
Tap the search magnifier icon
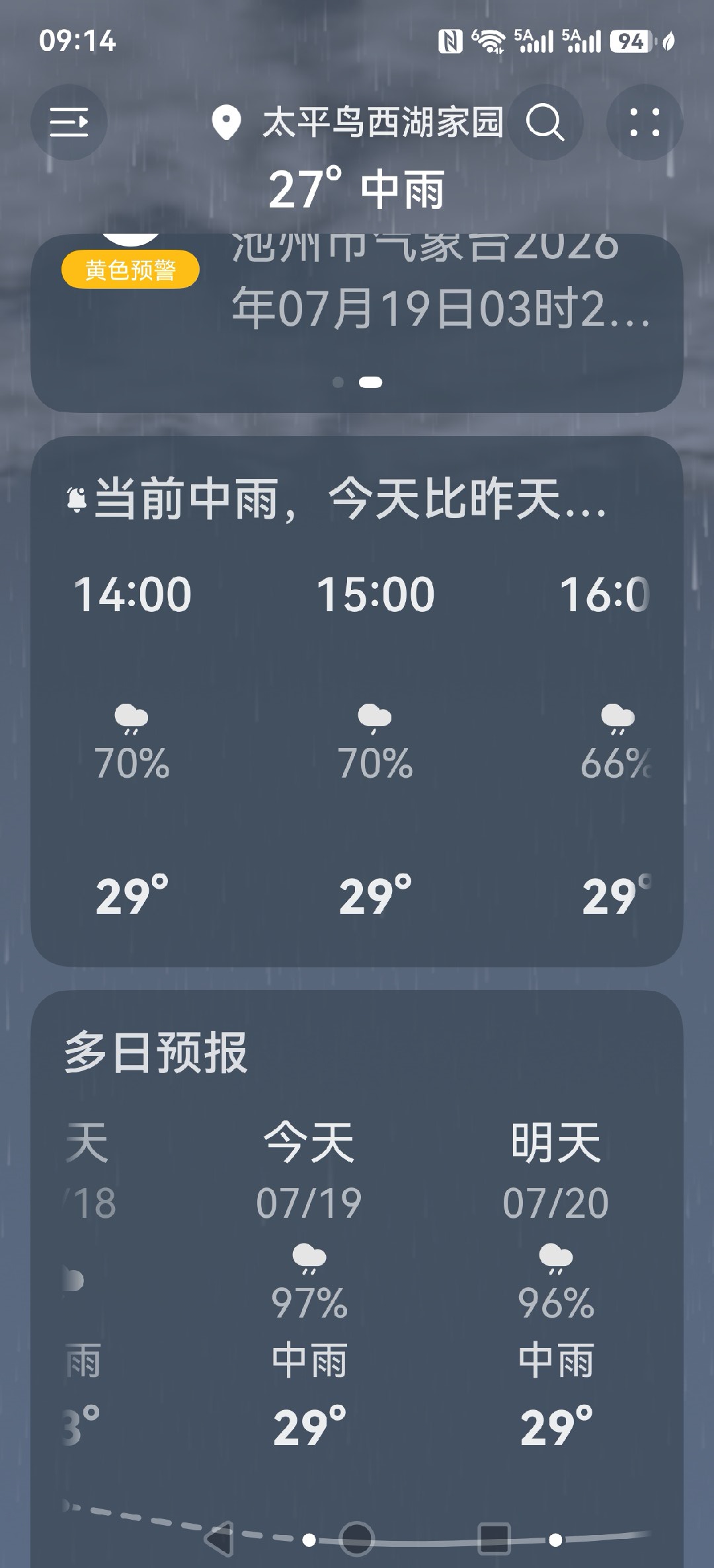pyautogui.click(x=545, y=122)
